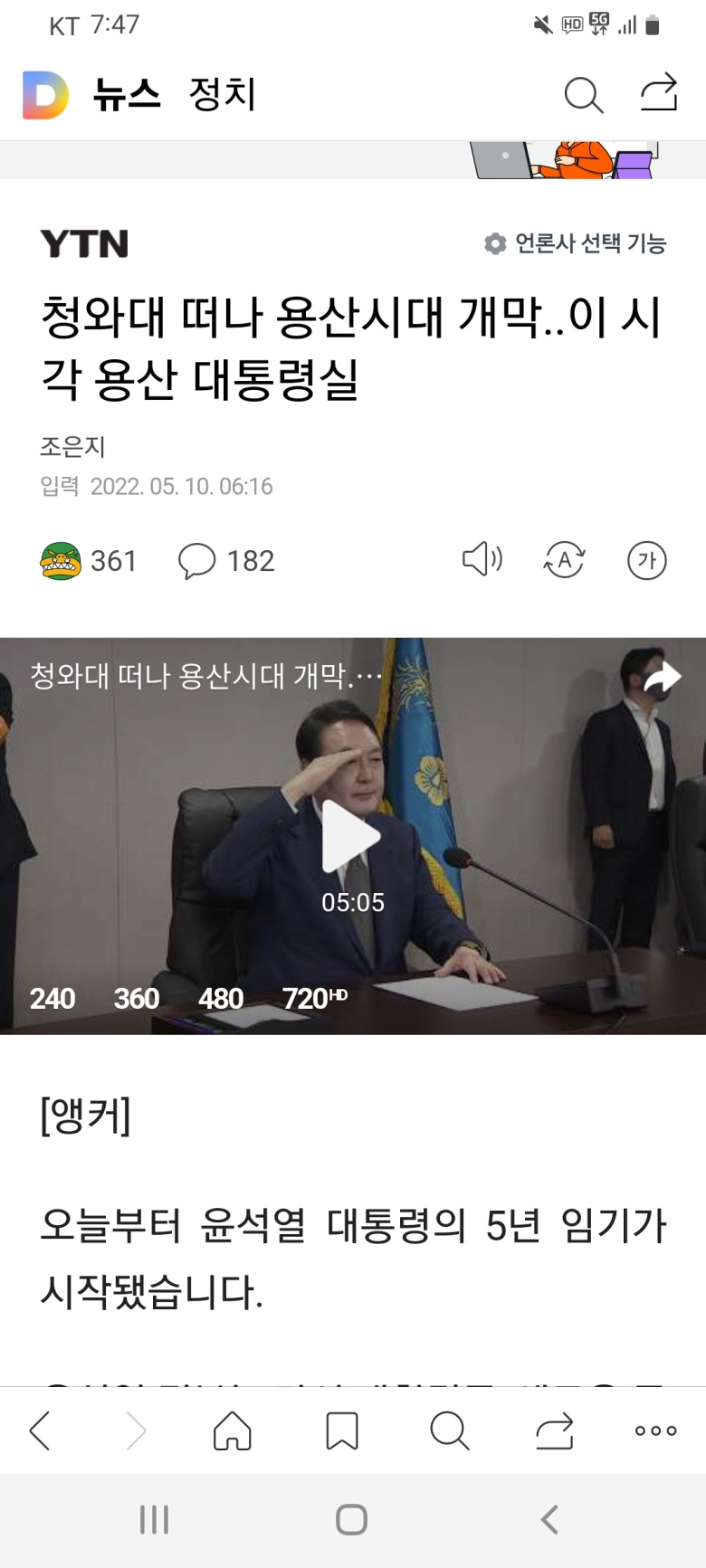
Task: Share article via top bar icon
Action: click(x=659, y=93)
